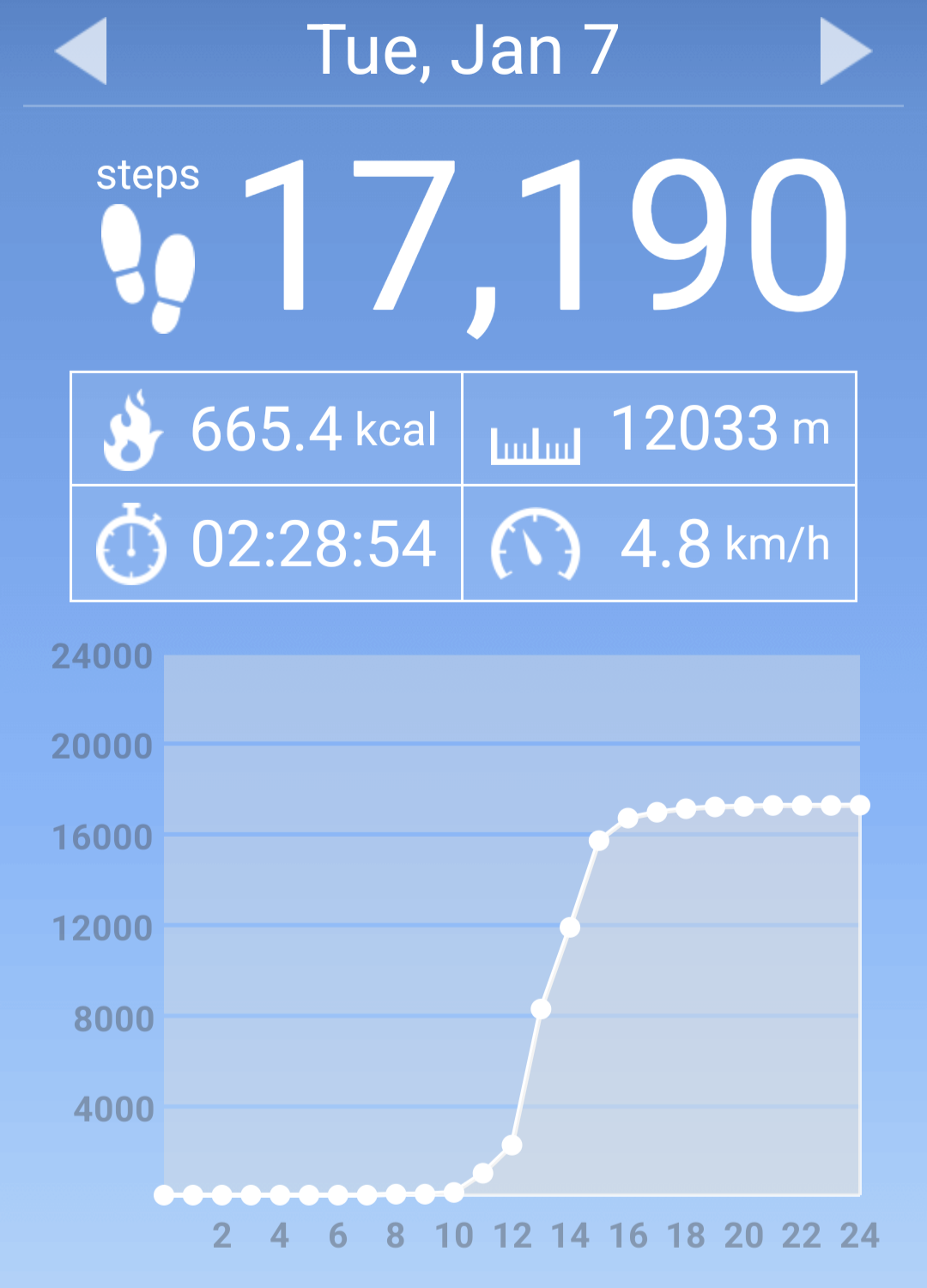
Task: Go to the previous day
Action: 82,51
